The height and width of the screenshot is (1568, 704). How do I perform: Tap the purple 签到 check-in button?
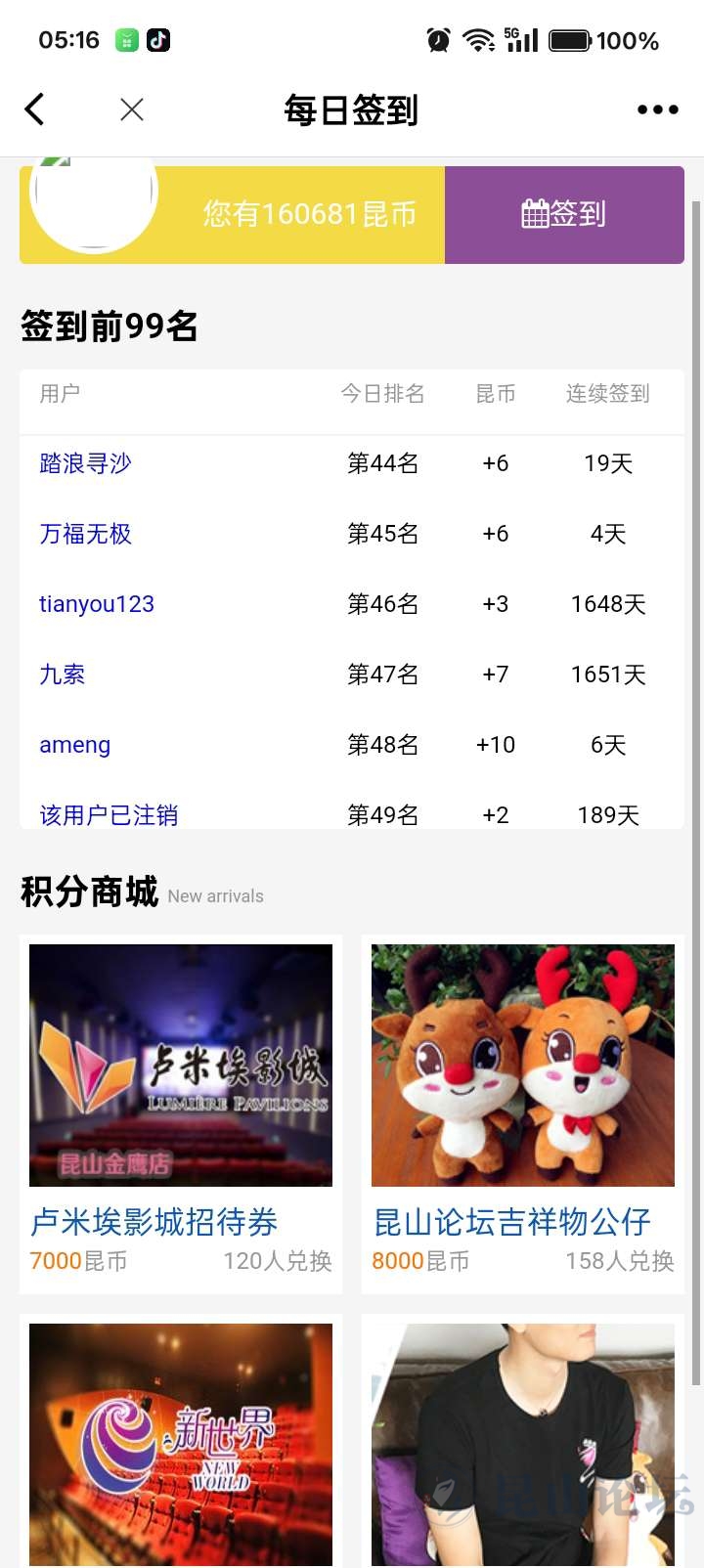(x=564, y=214)
